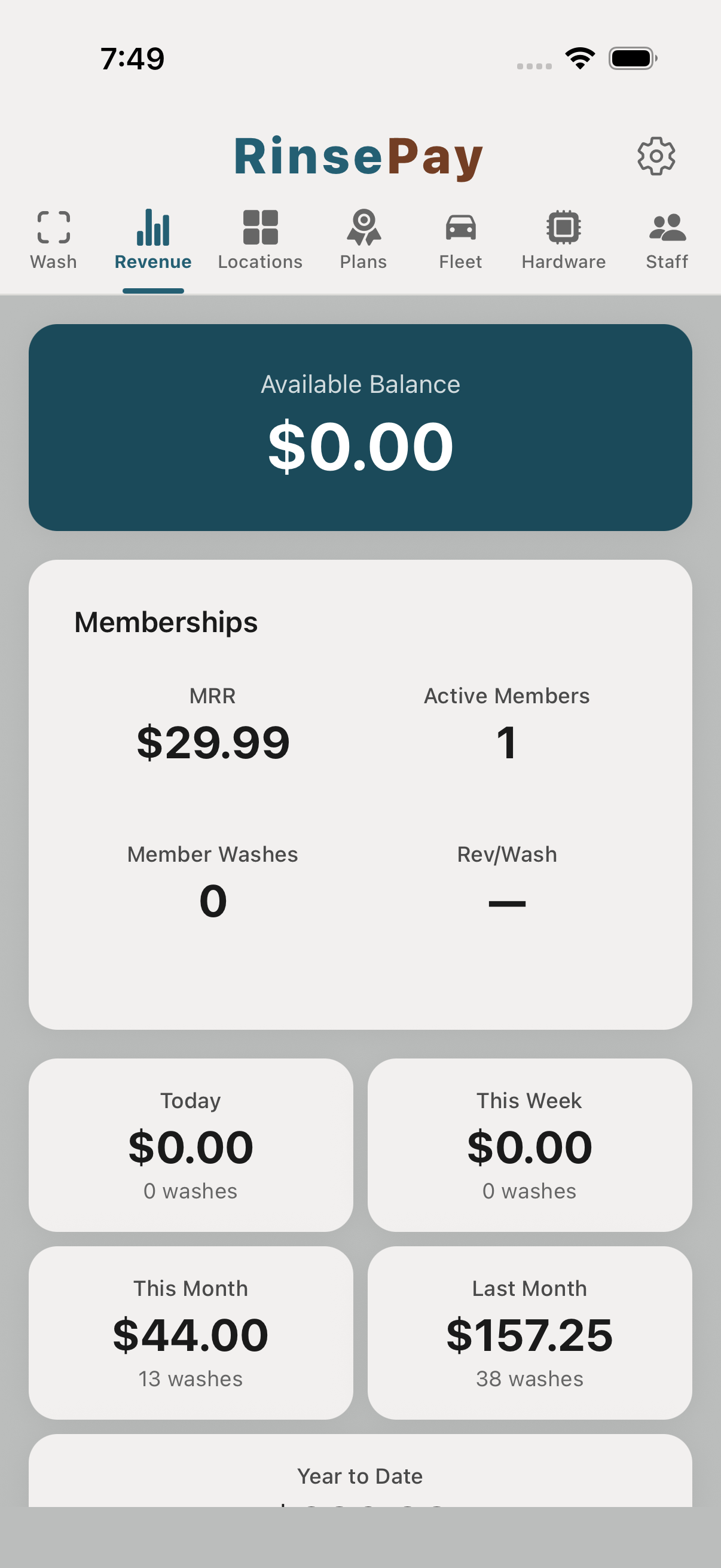Open the Hardware chip icon
Screen dimensions: 721x1568
pyautogui.click(x=563, y=228)
